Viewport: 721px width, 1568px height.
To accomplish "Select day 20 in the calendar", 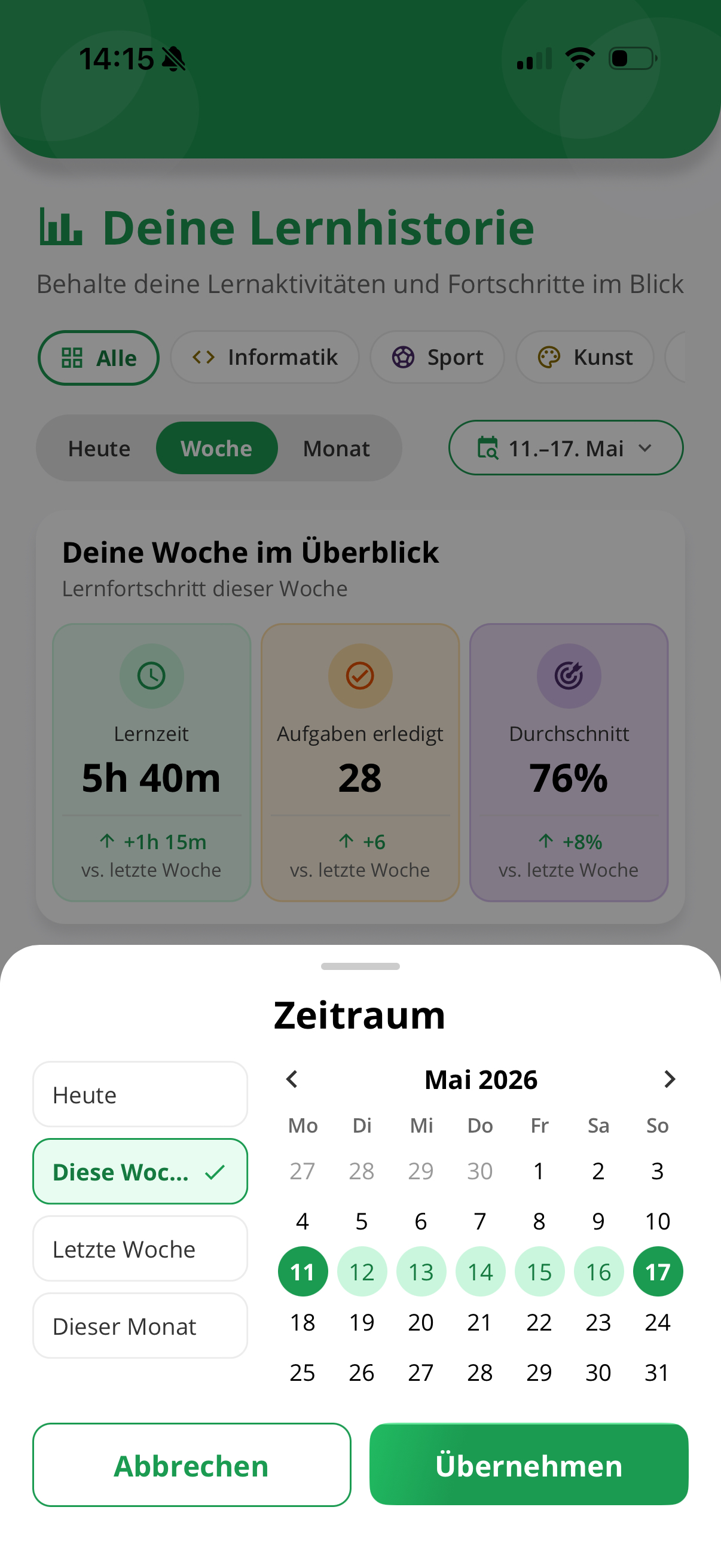I will 421,1322.
